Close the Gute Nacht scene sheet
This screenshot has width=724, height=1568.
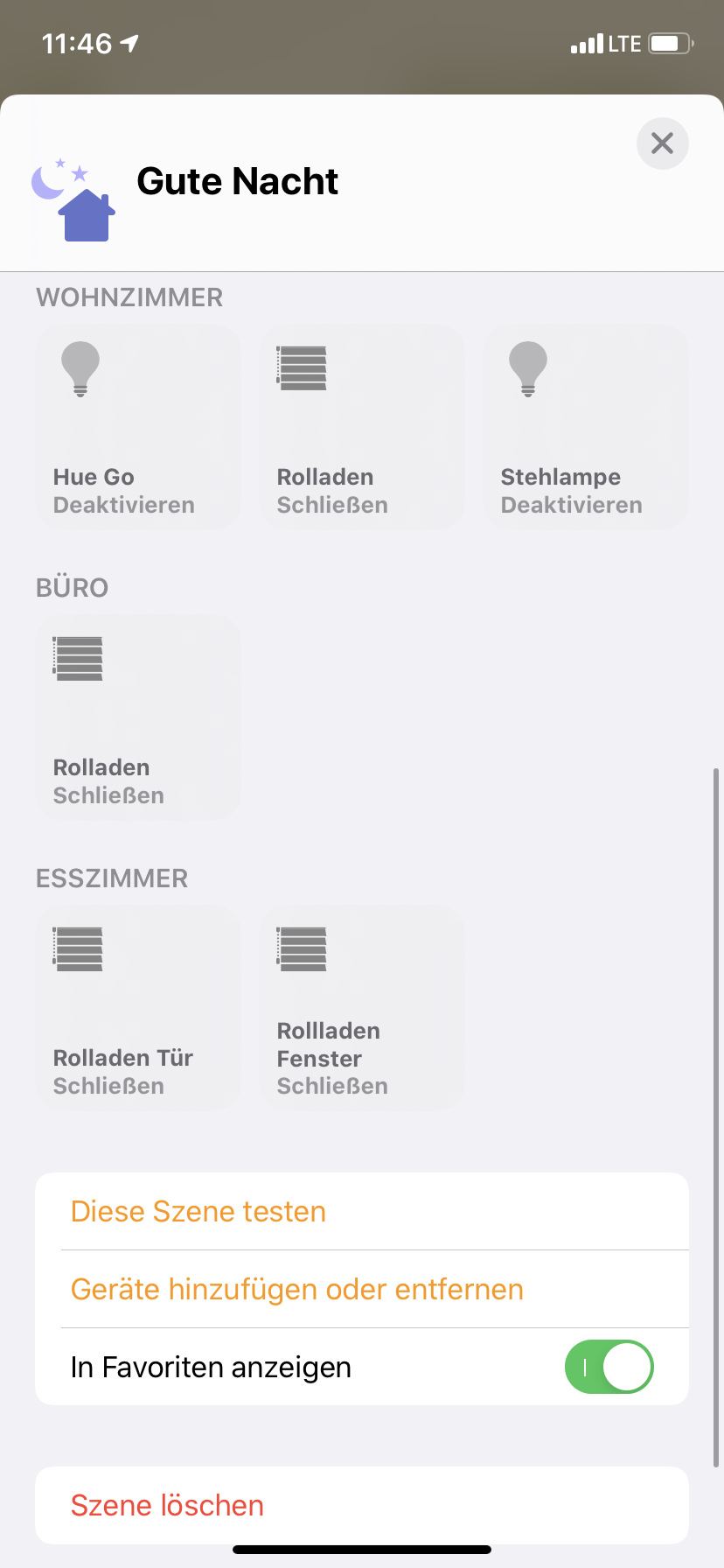coord(662,143)
